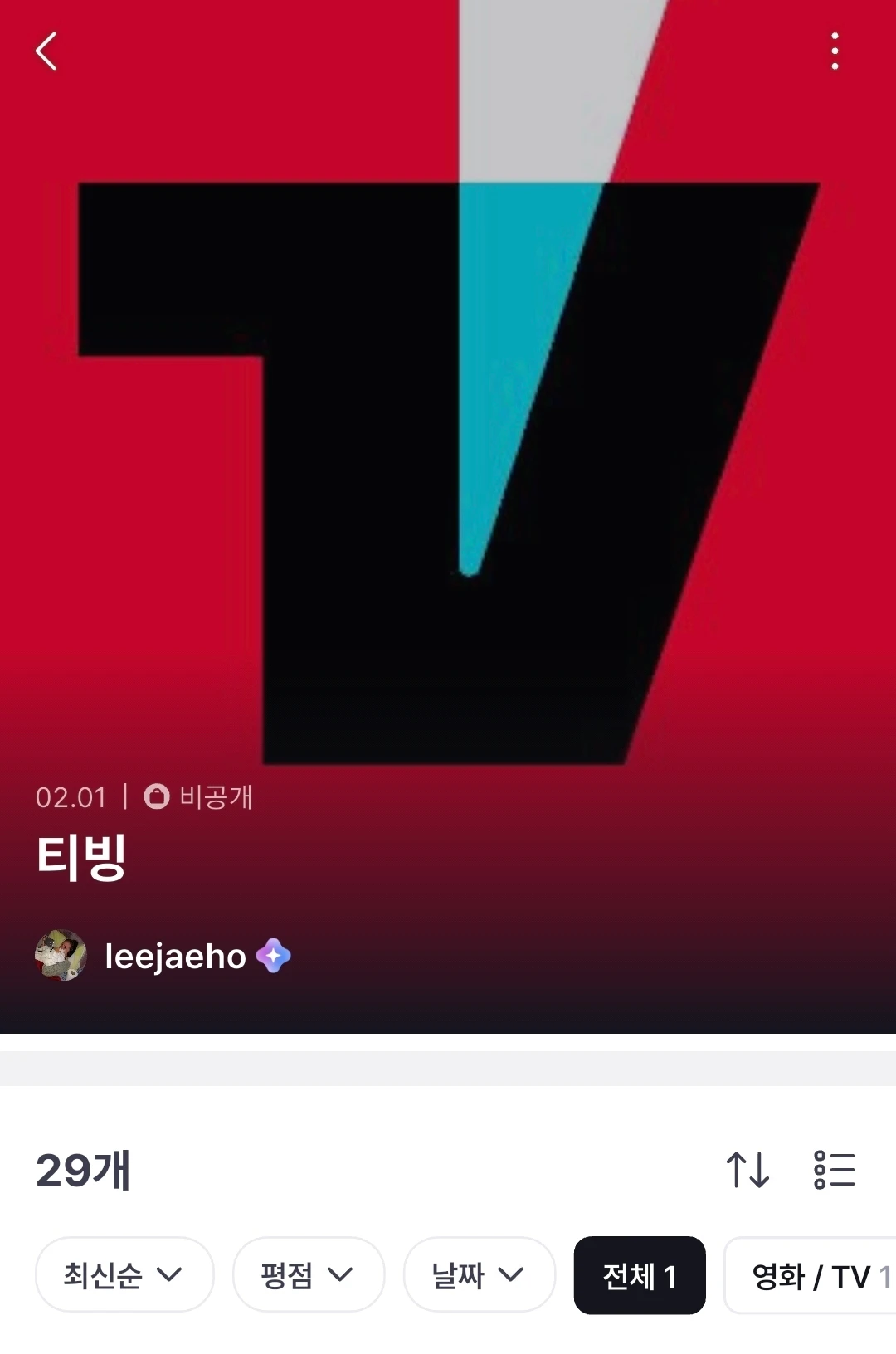Change the list view layout
Screen dimensions: 896x1354
pos(835,1170)
